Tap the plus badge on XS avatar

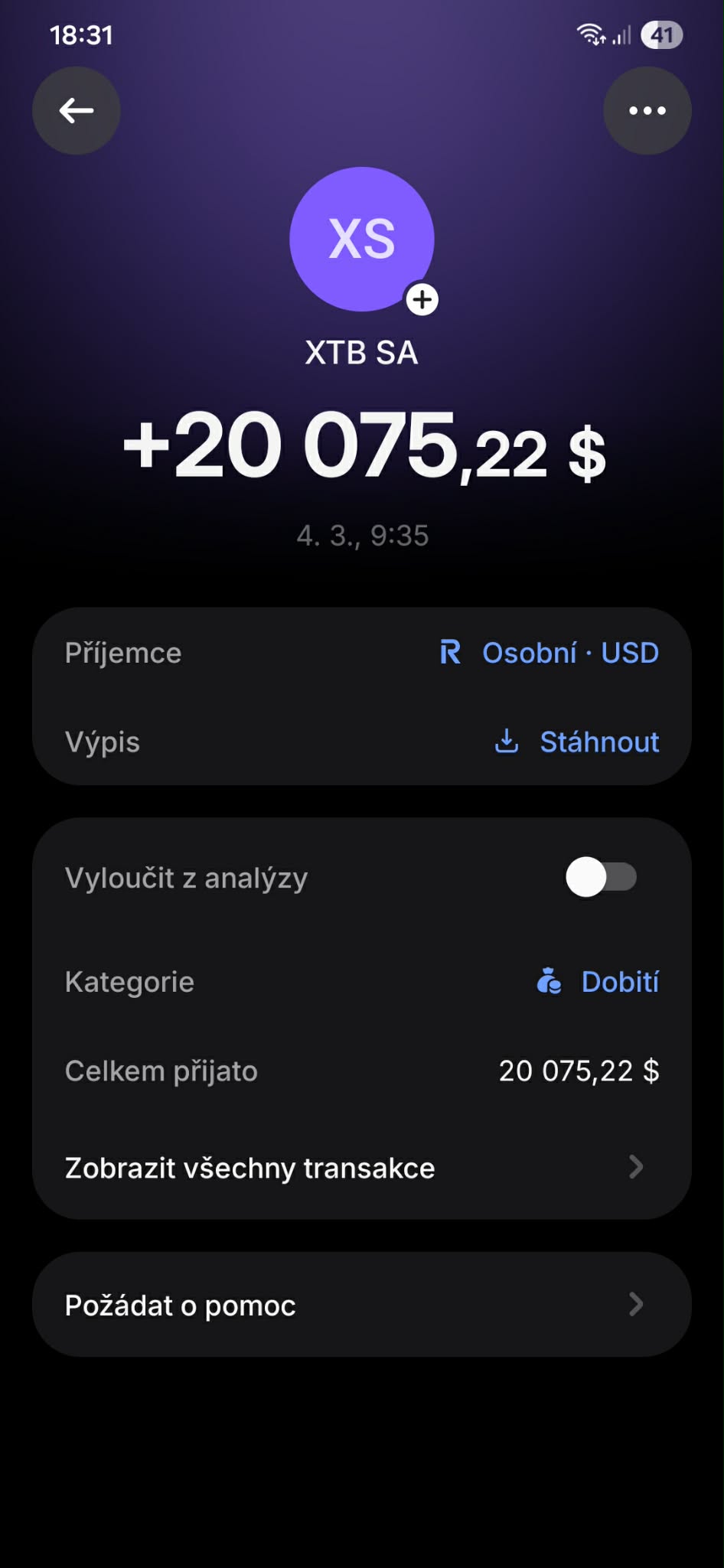(x=422, y=300)
